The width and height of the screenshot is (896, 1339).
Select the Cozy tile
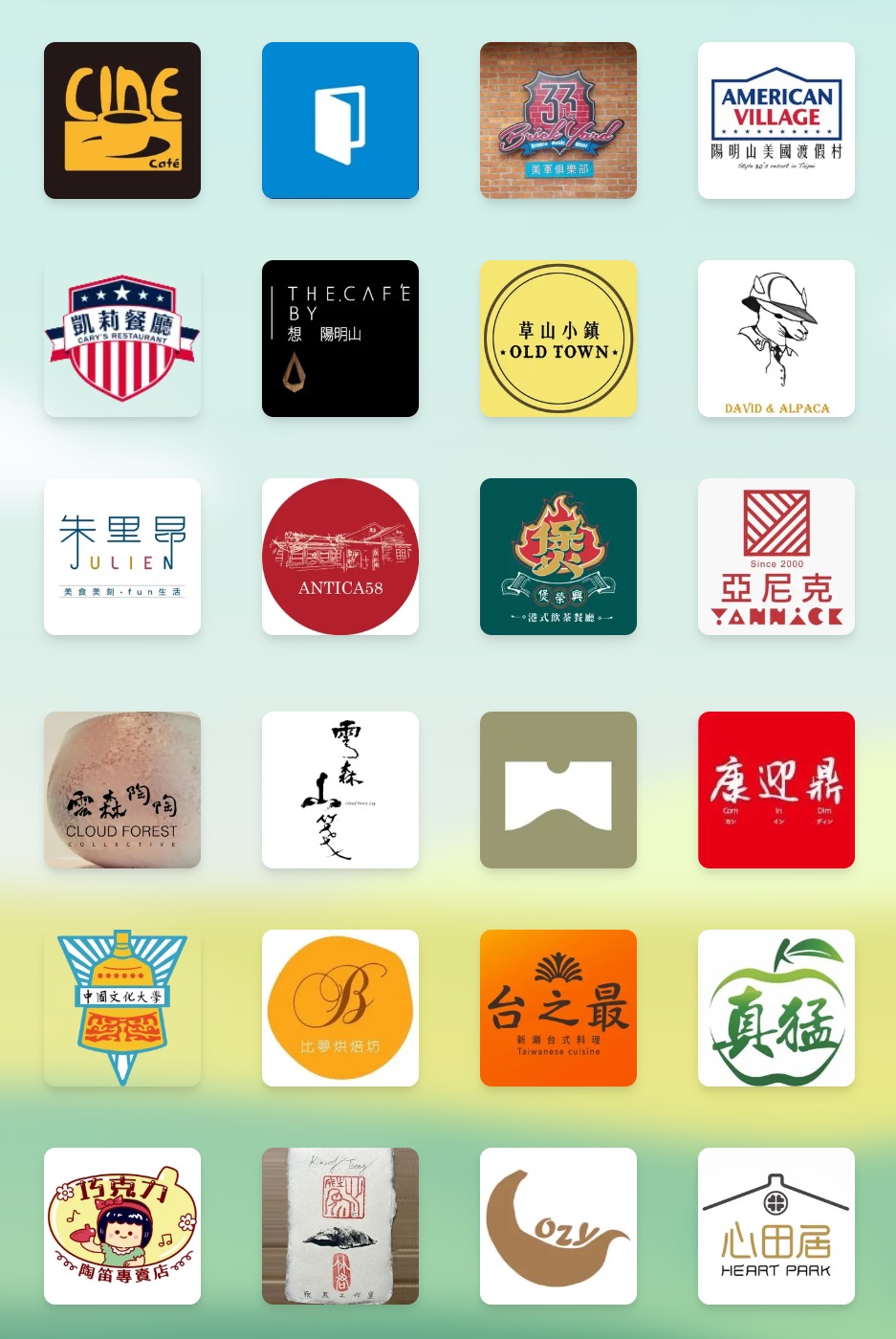tap(558, 1226)
